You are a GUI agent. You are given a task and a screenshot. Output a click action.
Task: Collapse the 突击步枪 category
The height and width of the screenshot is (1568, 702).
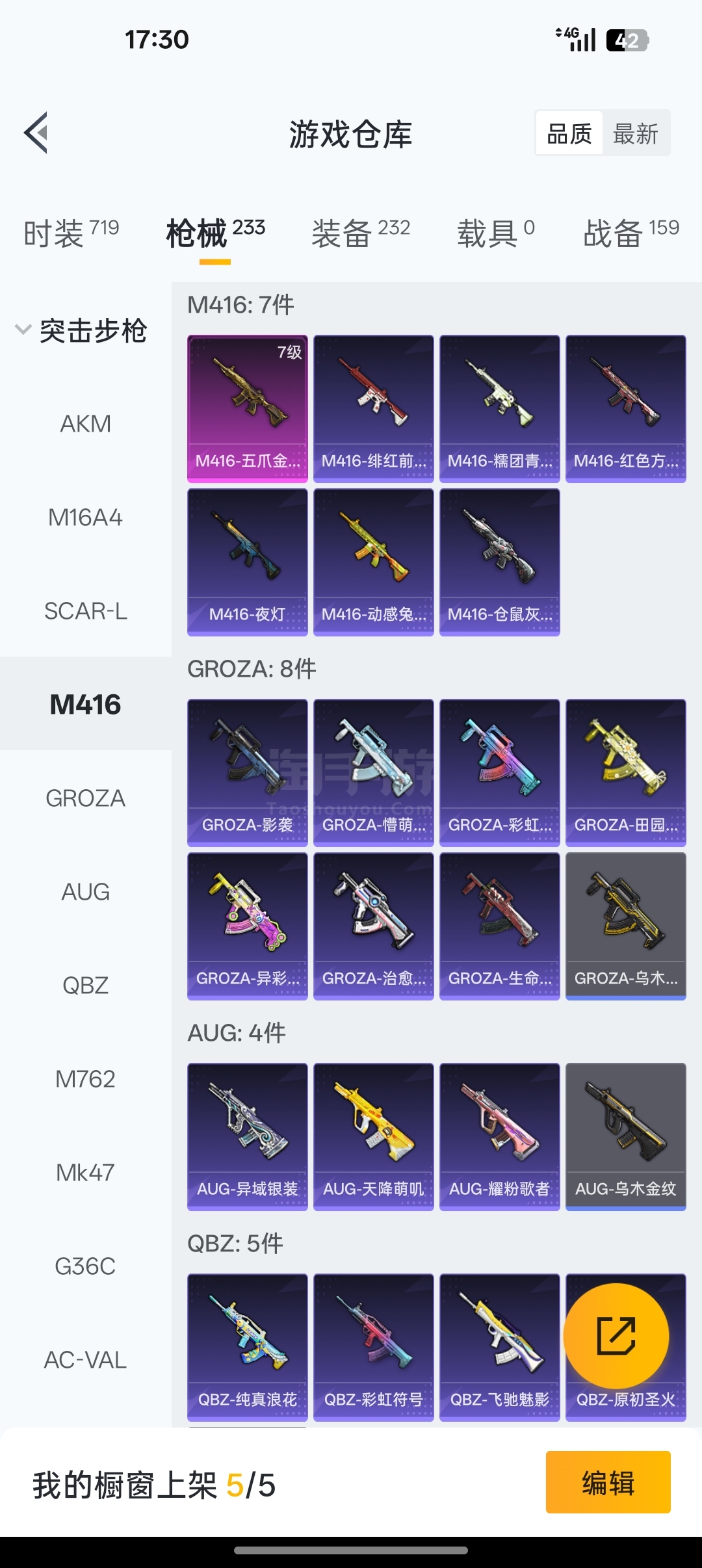click(x=81, y=330)
